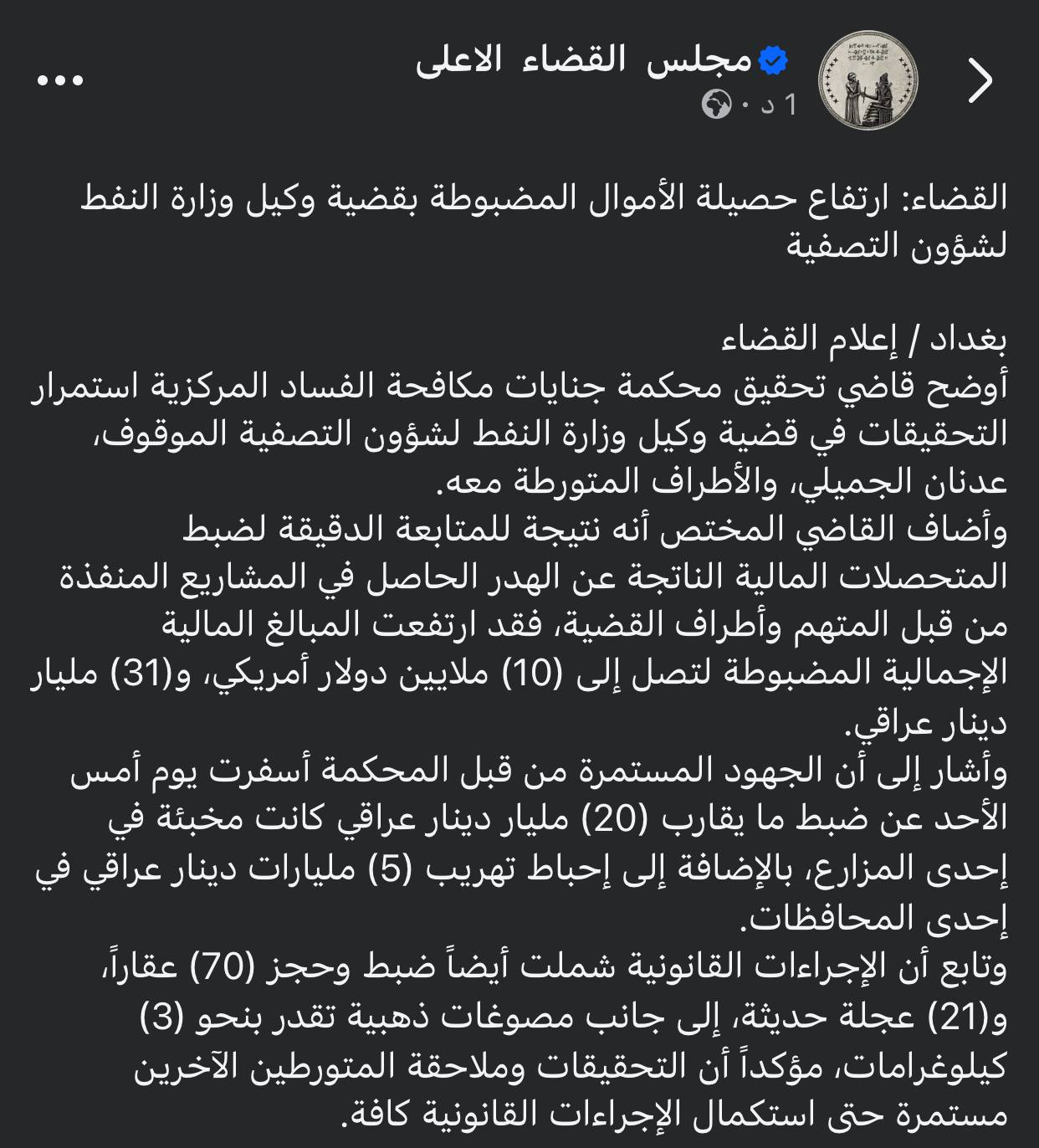Go back using the arrow
Screen dimensions: 1039x1148
pyautogui.click(x=980, y=80)
